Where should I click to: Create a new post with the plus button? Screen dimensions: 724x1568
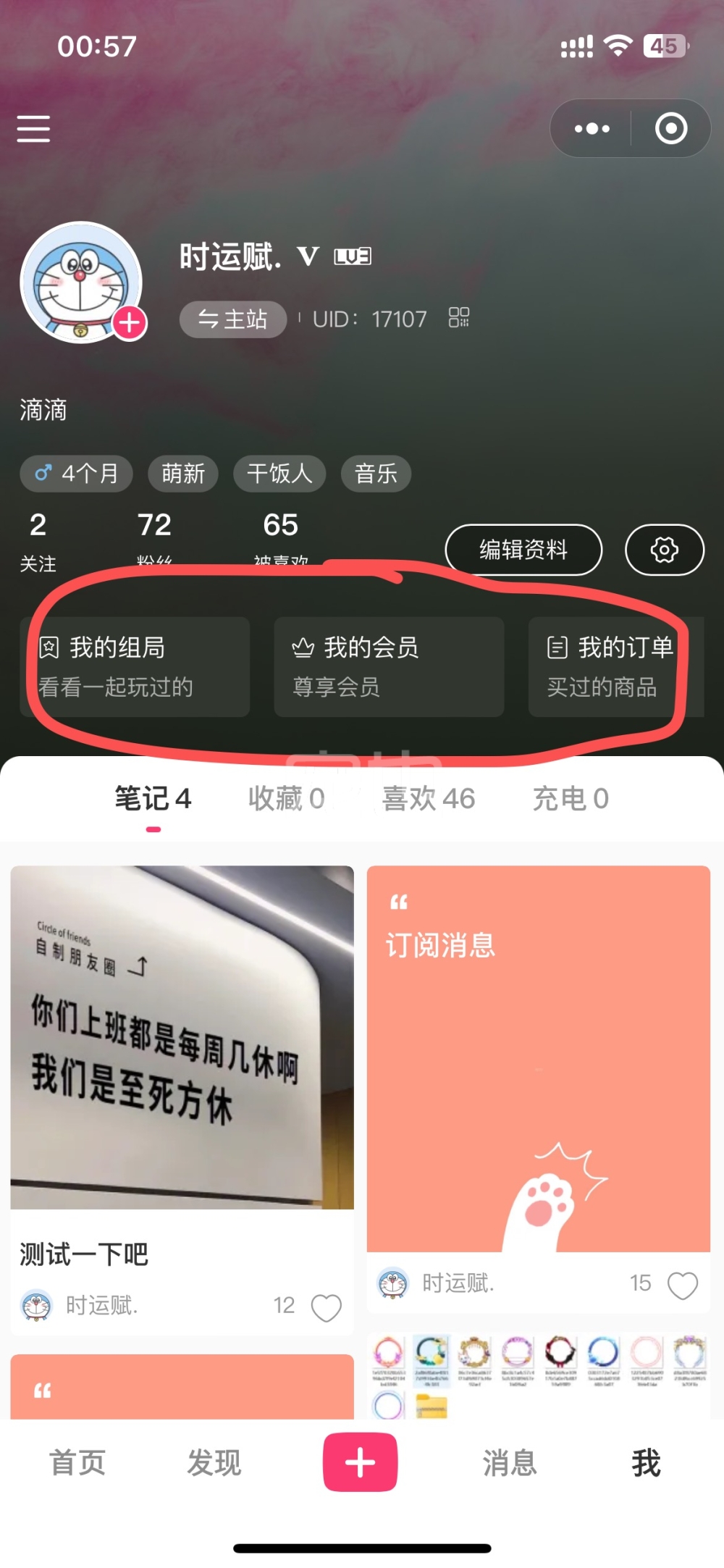coord(360,1462)
